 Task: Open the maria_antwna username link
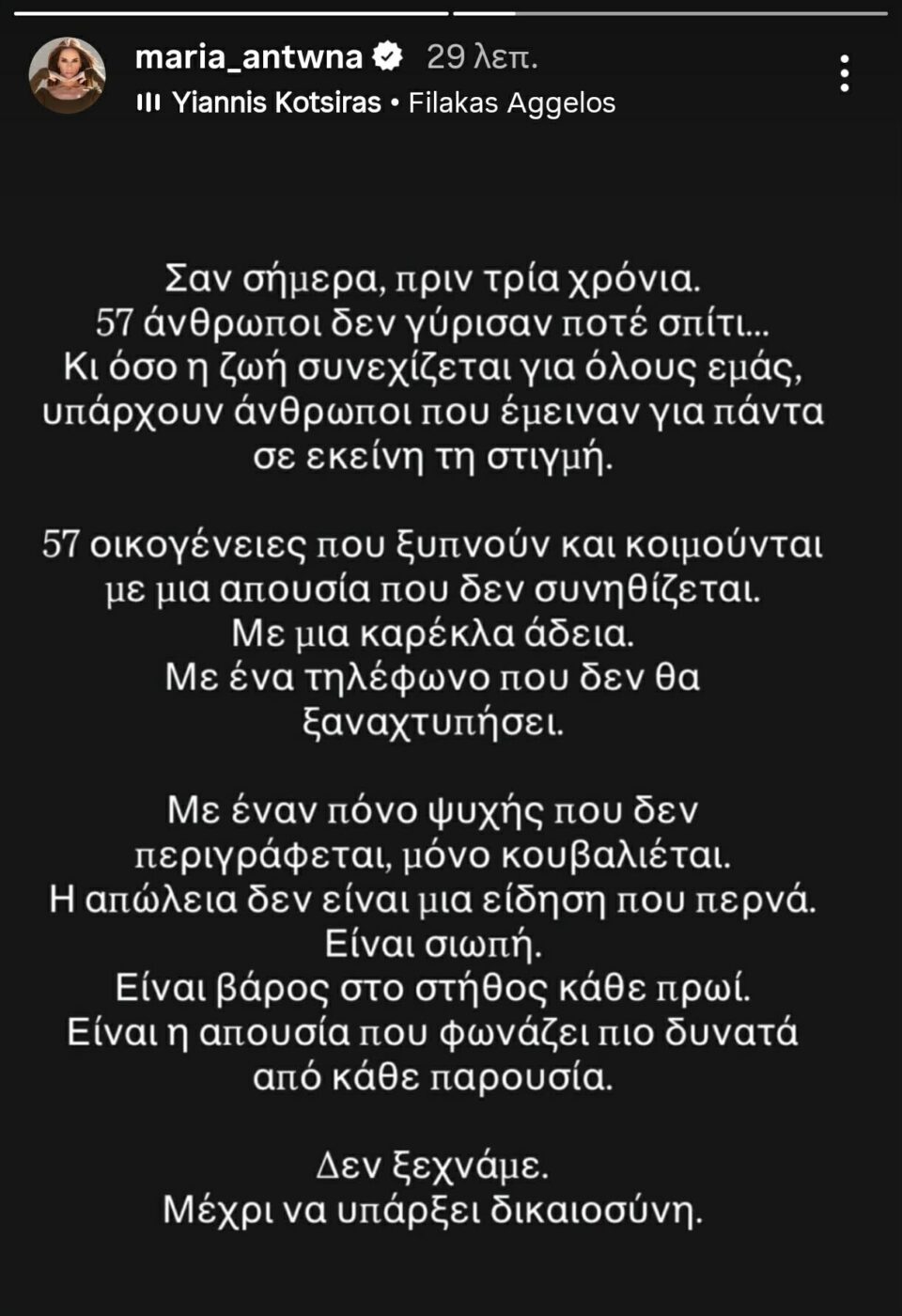click(248, 57)
